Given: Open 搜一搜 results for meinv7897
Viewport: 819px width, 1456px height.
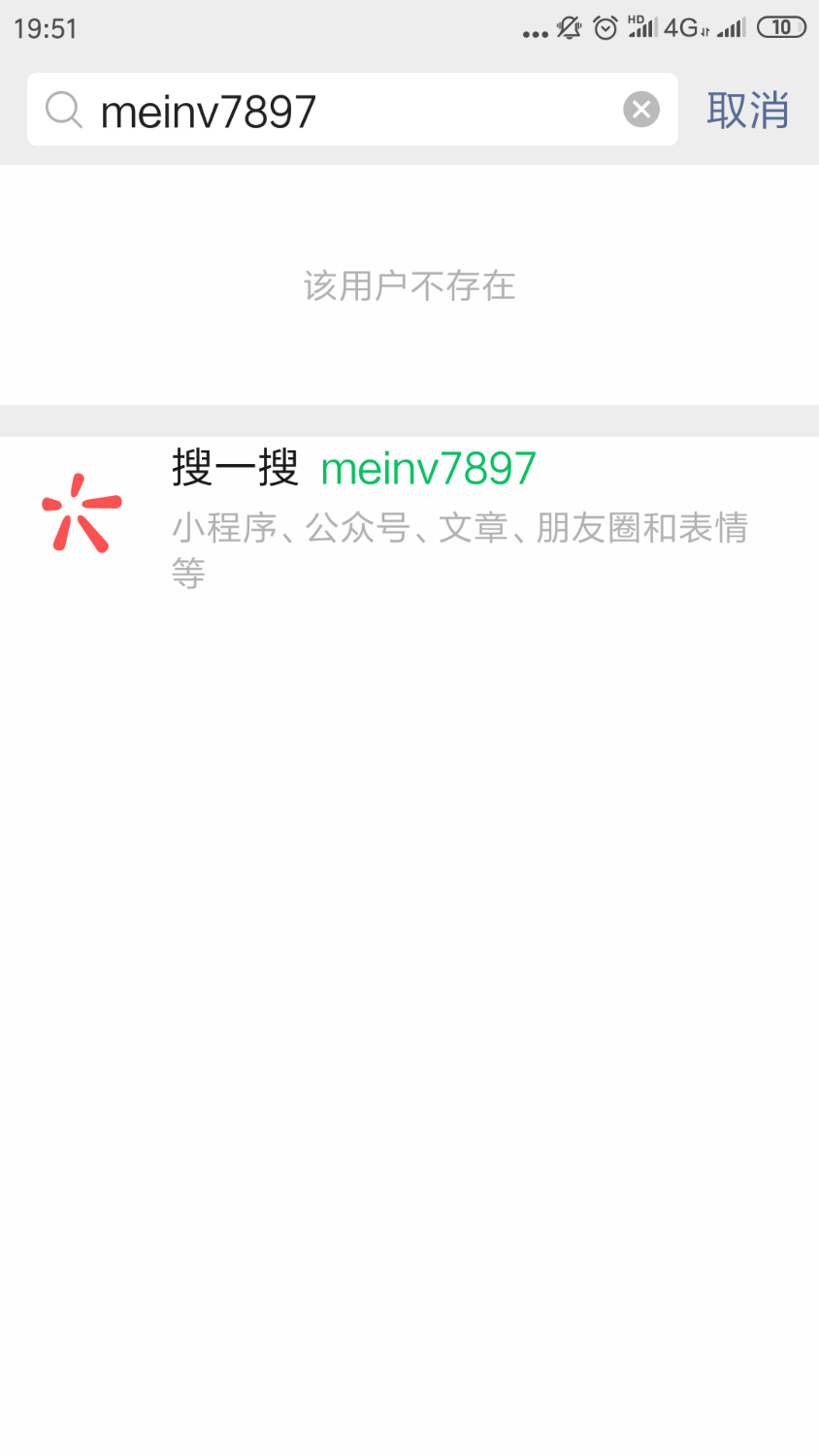Looking at the screenshot, I should click(408, 514).
